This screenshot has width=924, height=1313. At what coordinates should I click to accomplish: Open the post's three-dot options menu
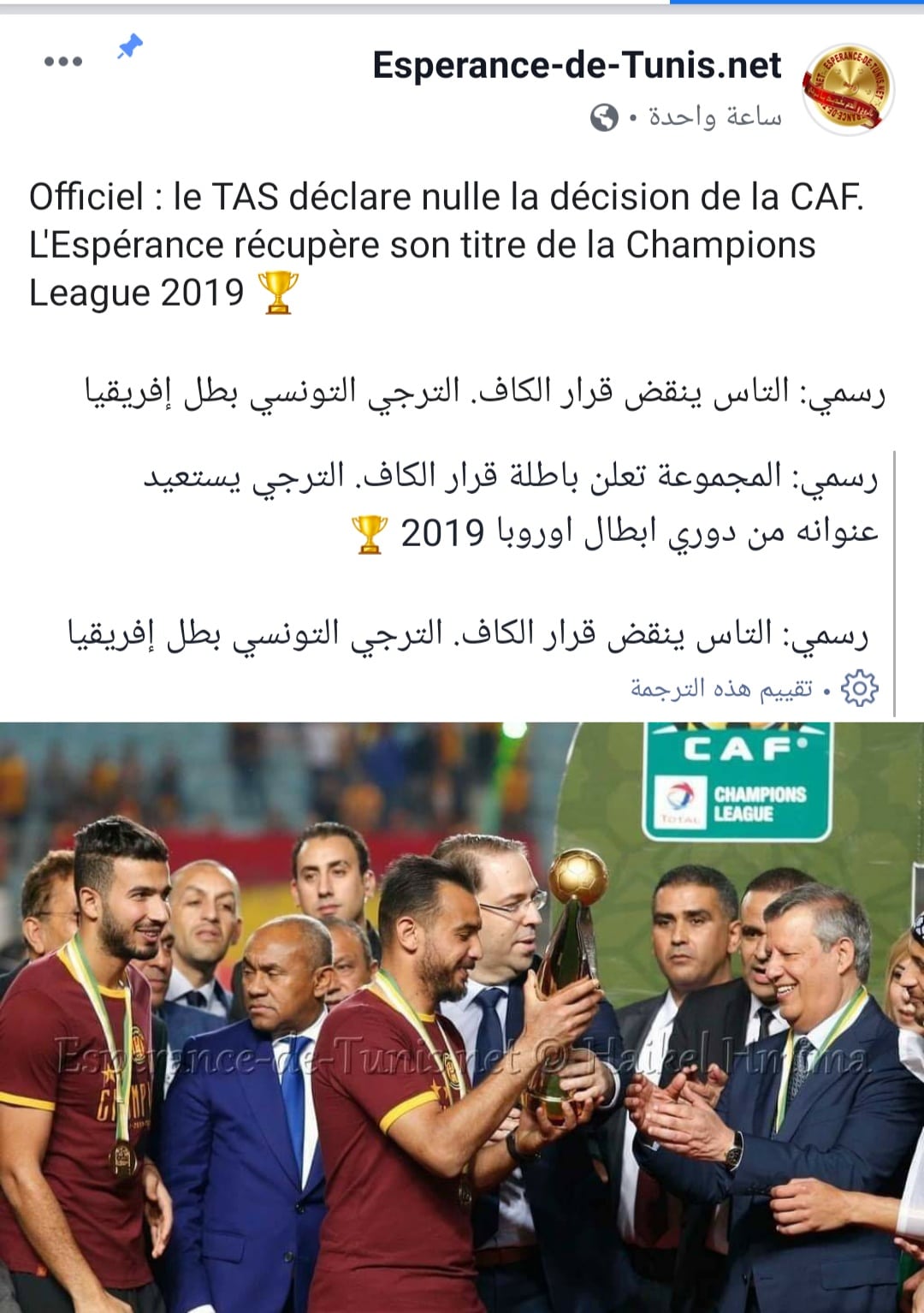click(x=63, y=62)
